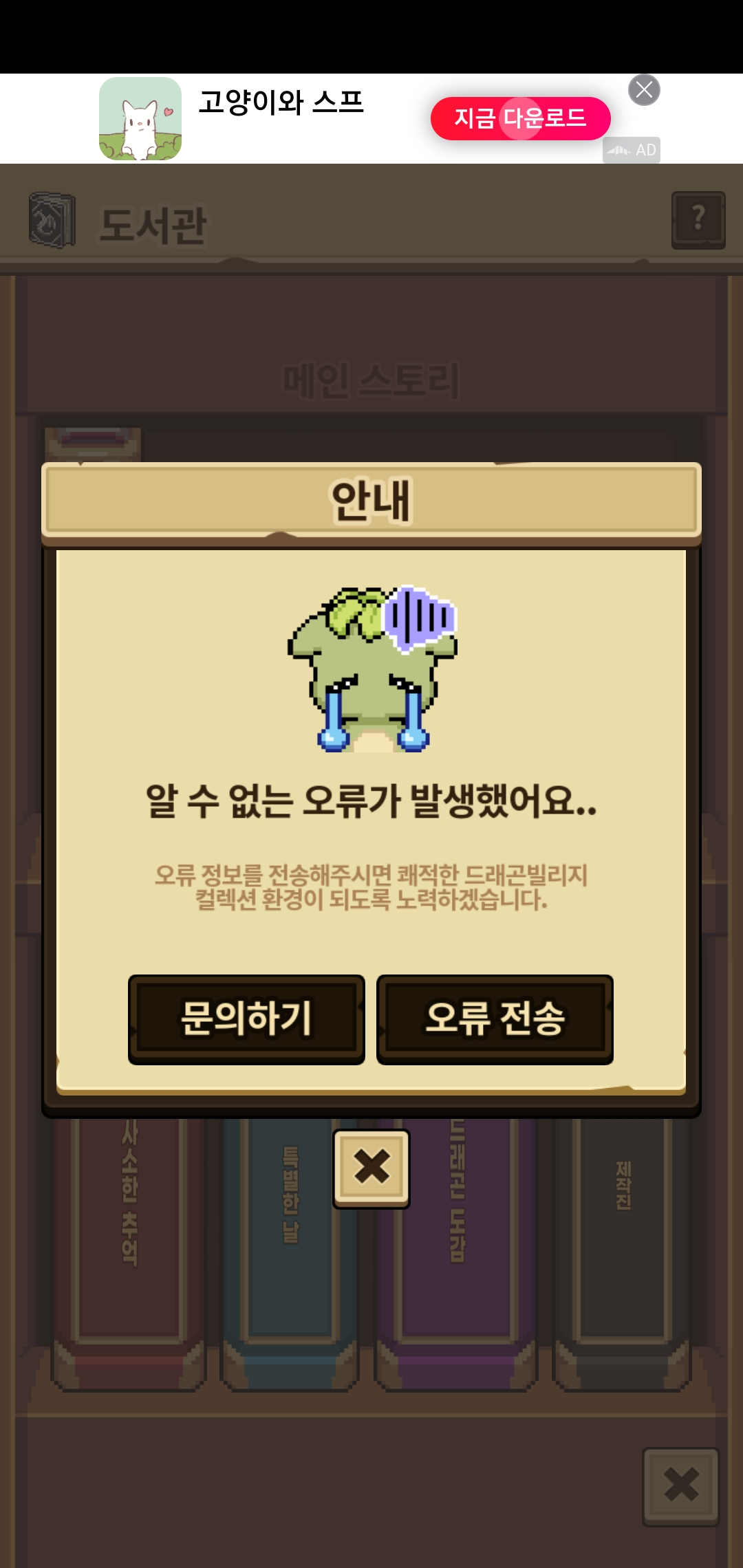Tap the 문의하기 inquiry button

point(246,1019)
